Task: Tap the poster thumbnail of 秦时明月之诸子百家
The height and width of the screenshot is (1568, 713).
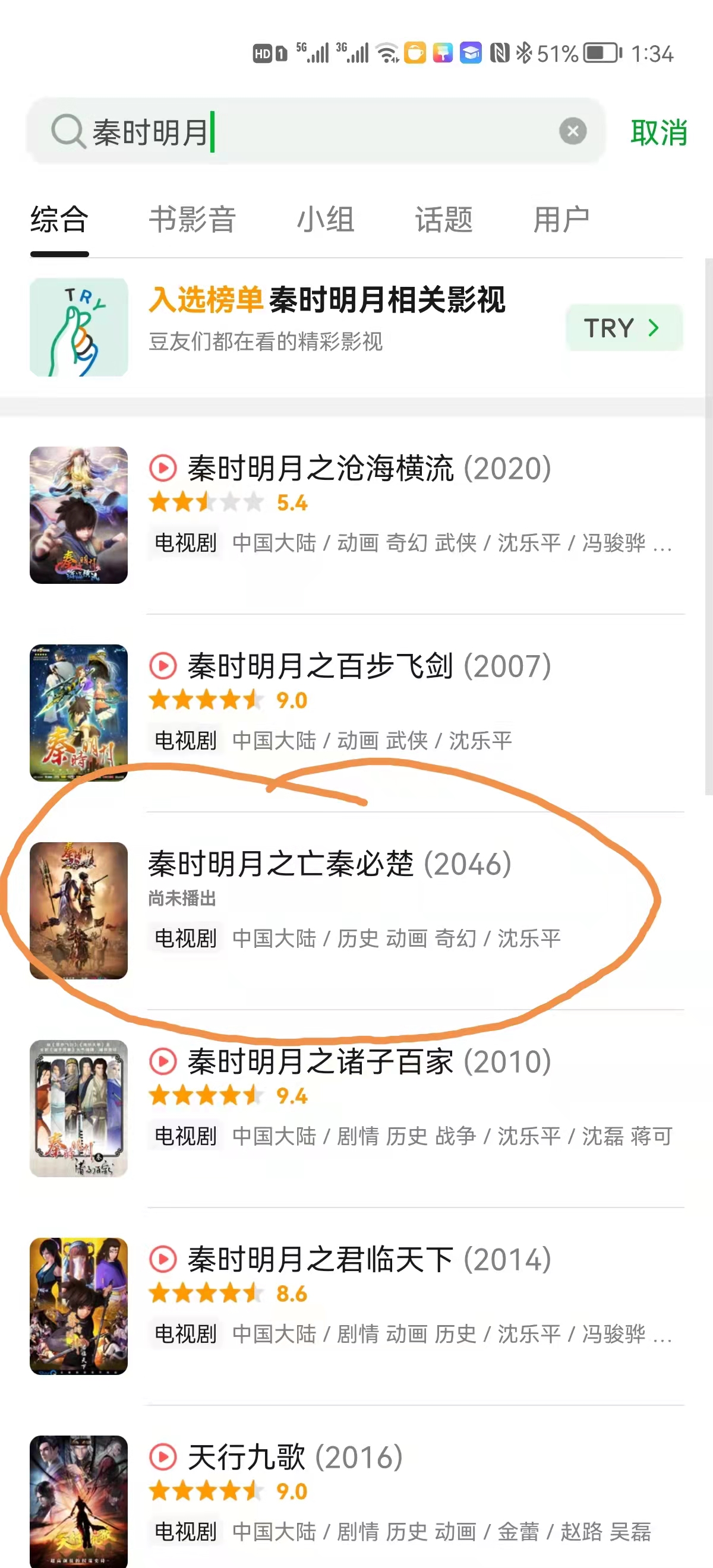Action: (x=78, y=1109)
